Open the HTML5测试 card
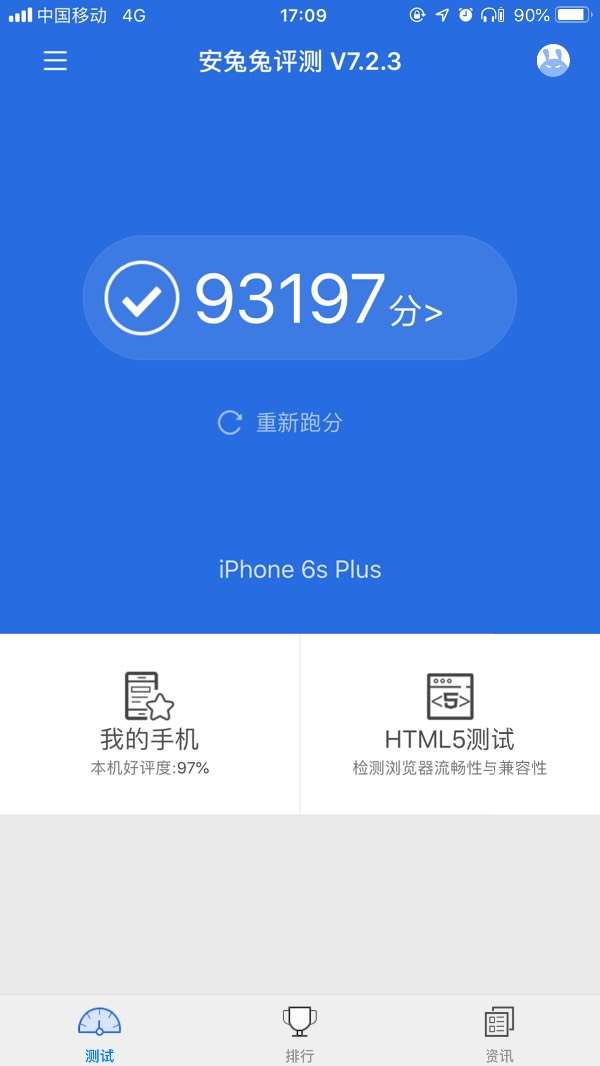Screen dimensions: 600x1066 pos(450,724)
